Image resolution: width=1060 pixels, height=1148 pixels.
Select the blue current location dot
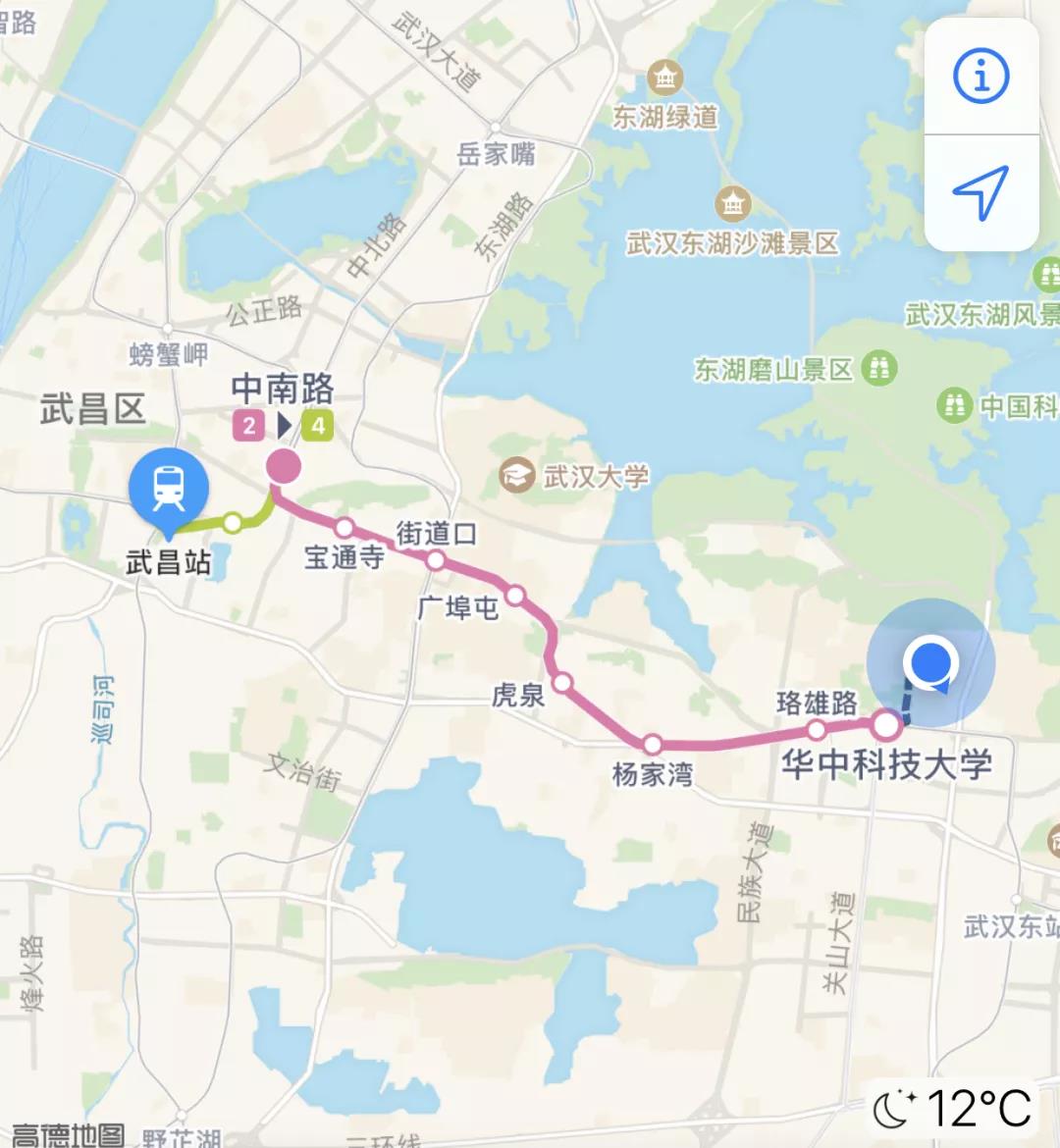[930, 663]
